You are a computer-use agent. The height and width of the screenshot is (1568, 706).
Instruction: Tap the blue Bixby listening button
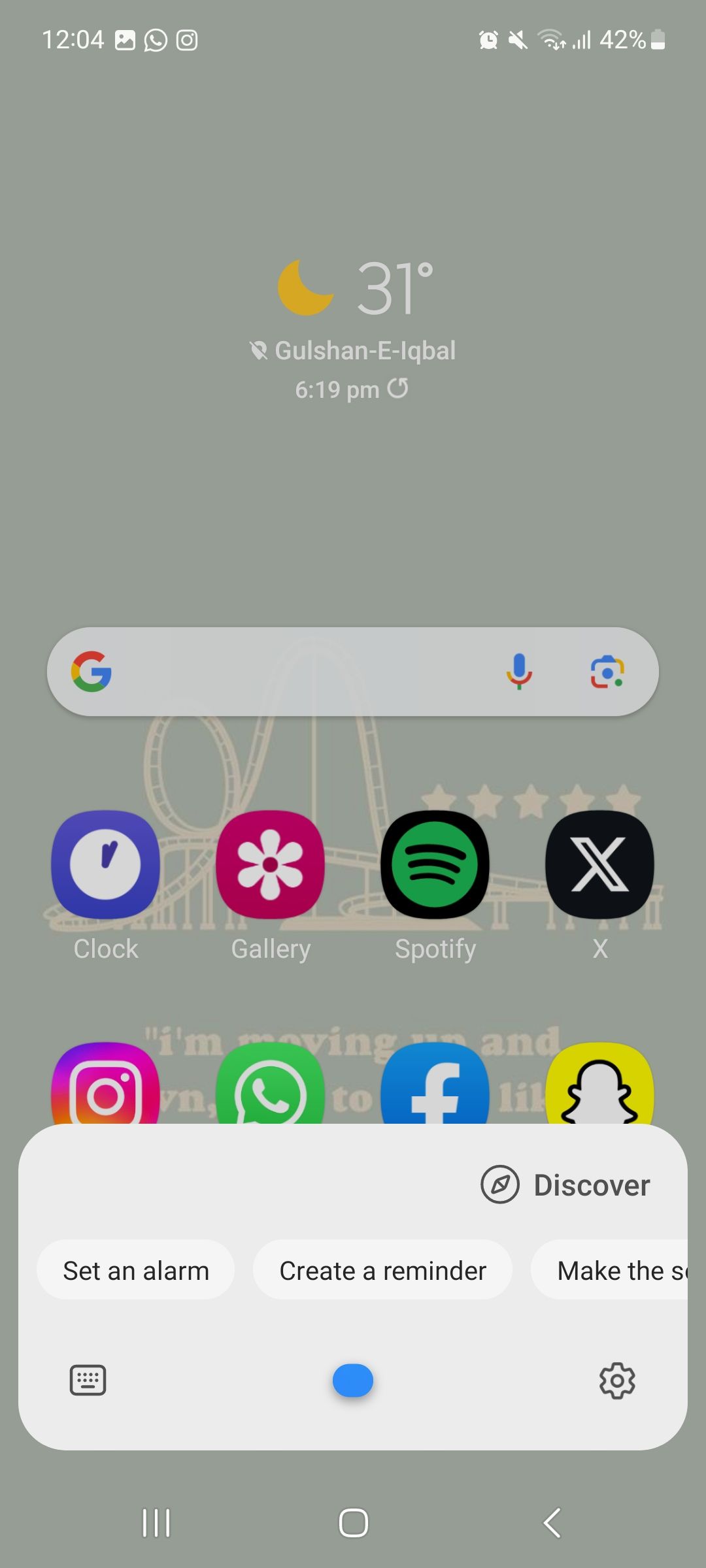tap(353, 1380)
